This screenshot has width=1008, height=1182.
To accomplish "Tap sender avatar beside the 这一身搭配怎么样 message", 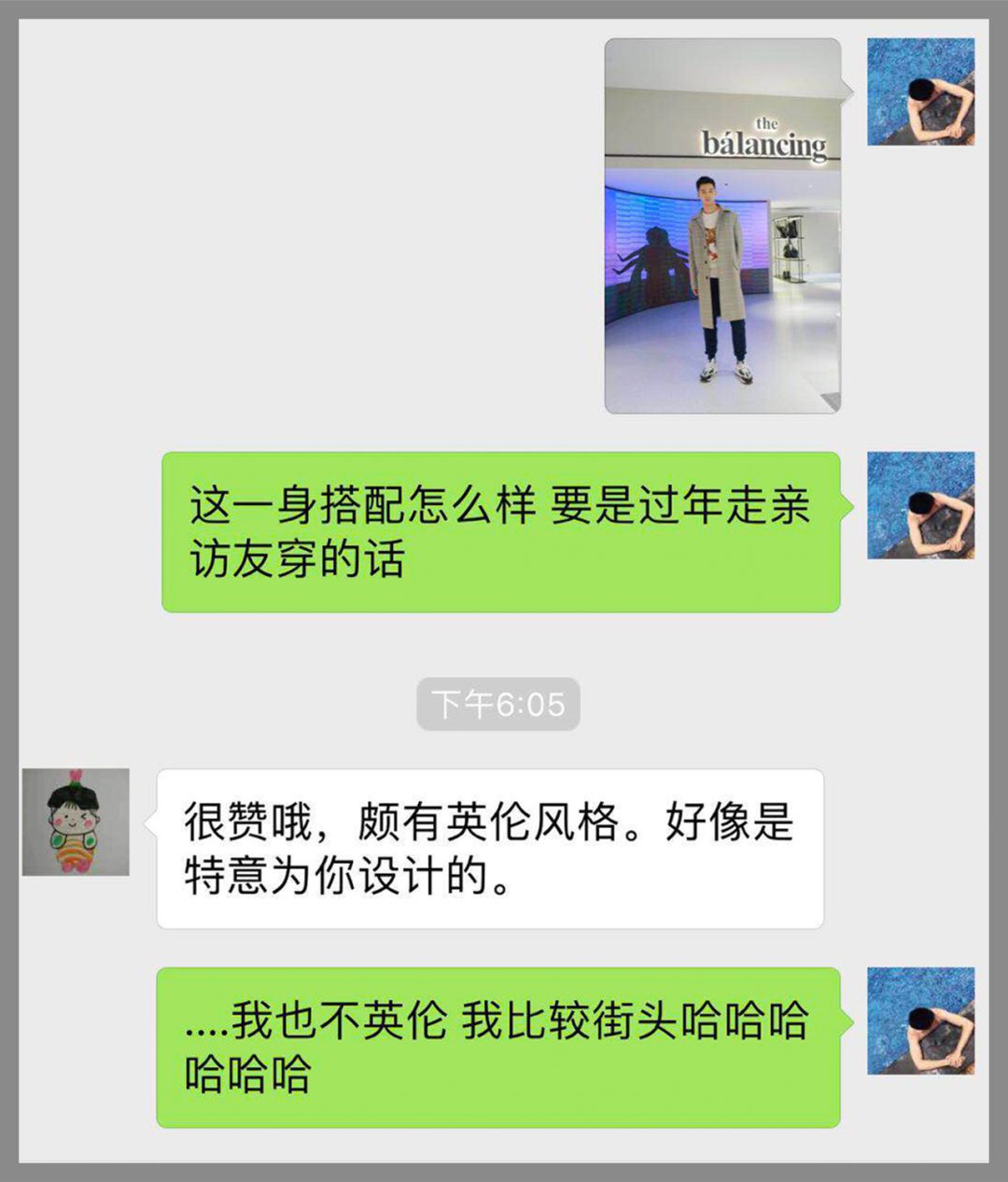I will pyautogui.click(x=920, y=505).
